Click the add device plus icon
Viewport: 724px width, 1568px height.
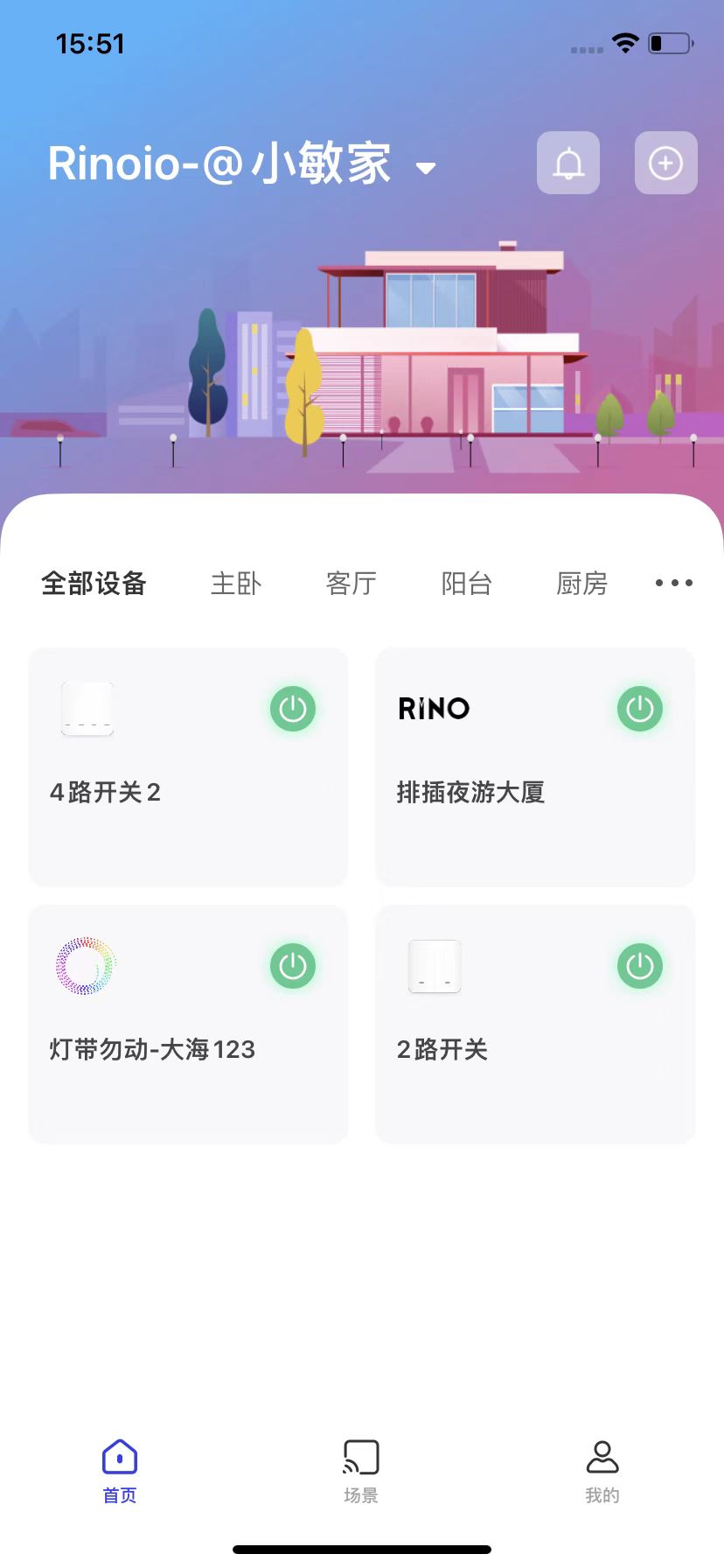[x=665, y=163]
